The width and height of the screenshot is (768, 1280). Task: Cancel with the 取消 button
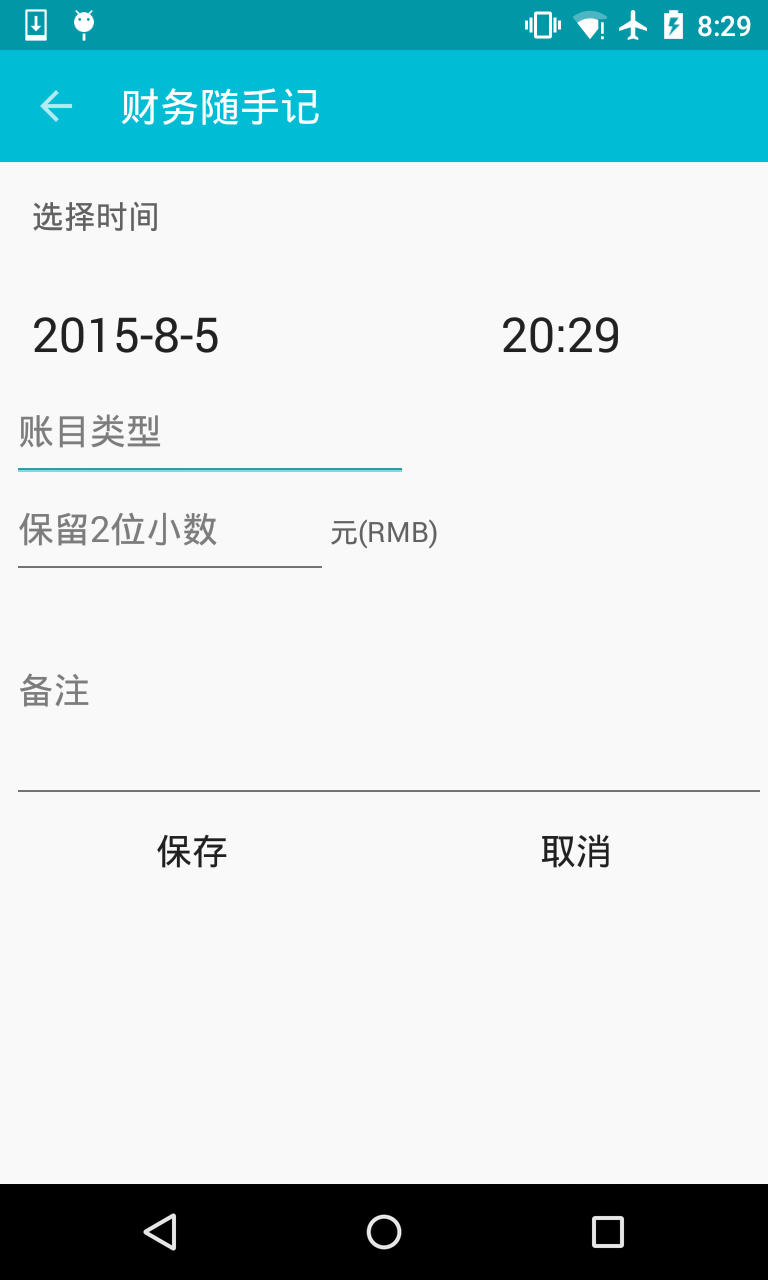coord(575,851)
